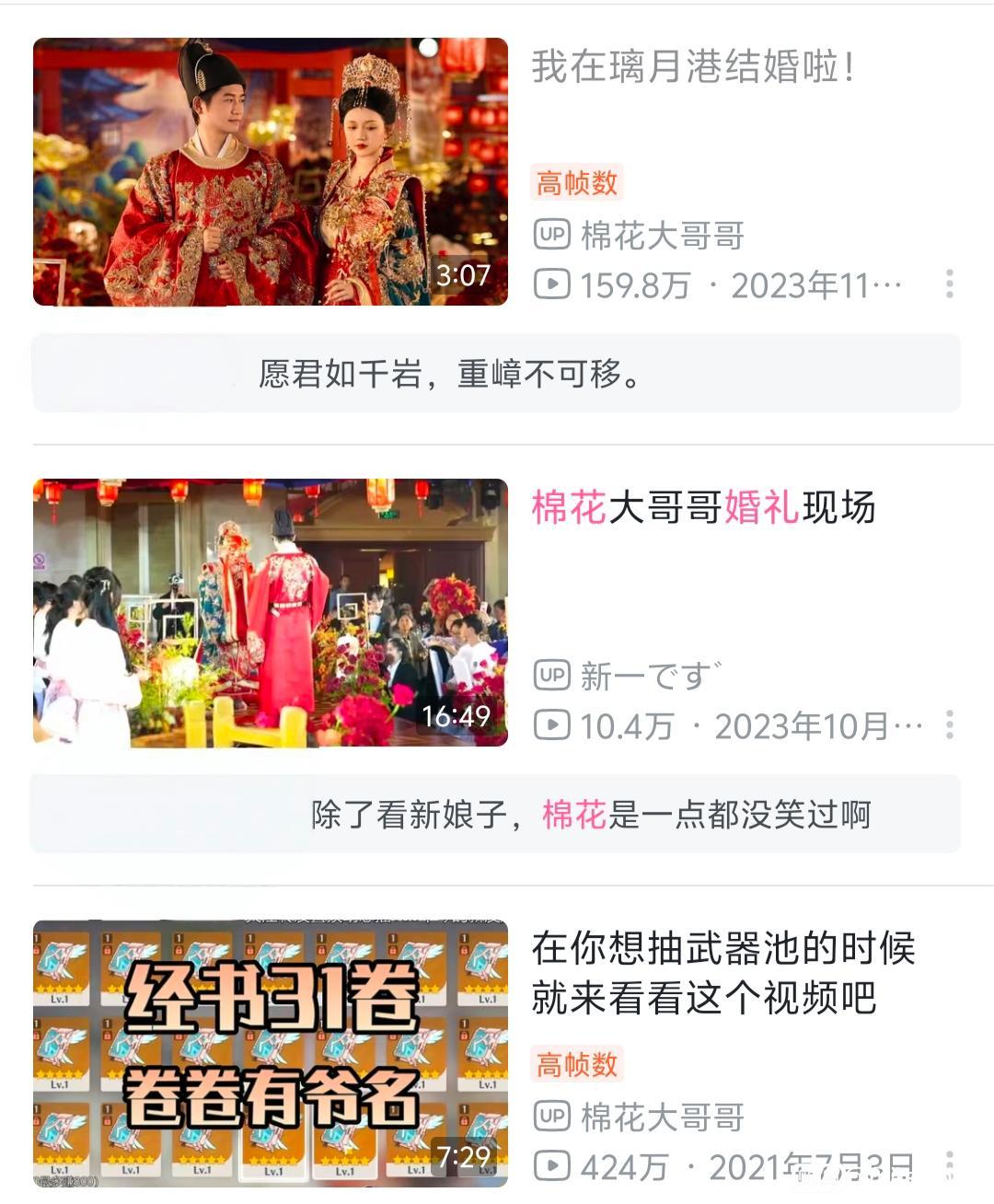Open more options for 棉花大哥哥婚礼现场 video
The image size is (994, 1204).
(x=949, y=725)
